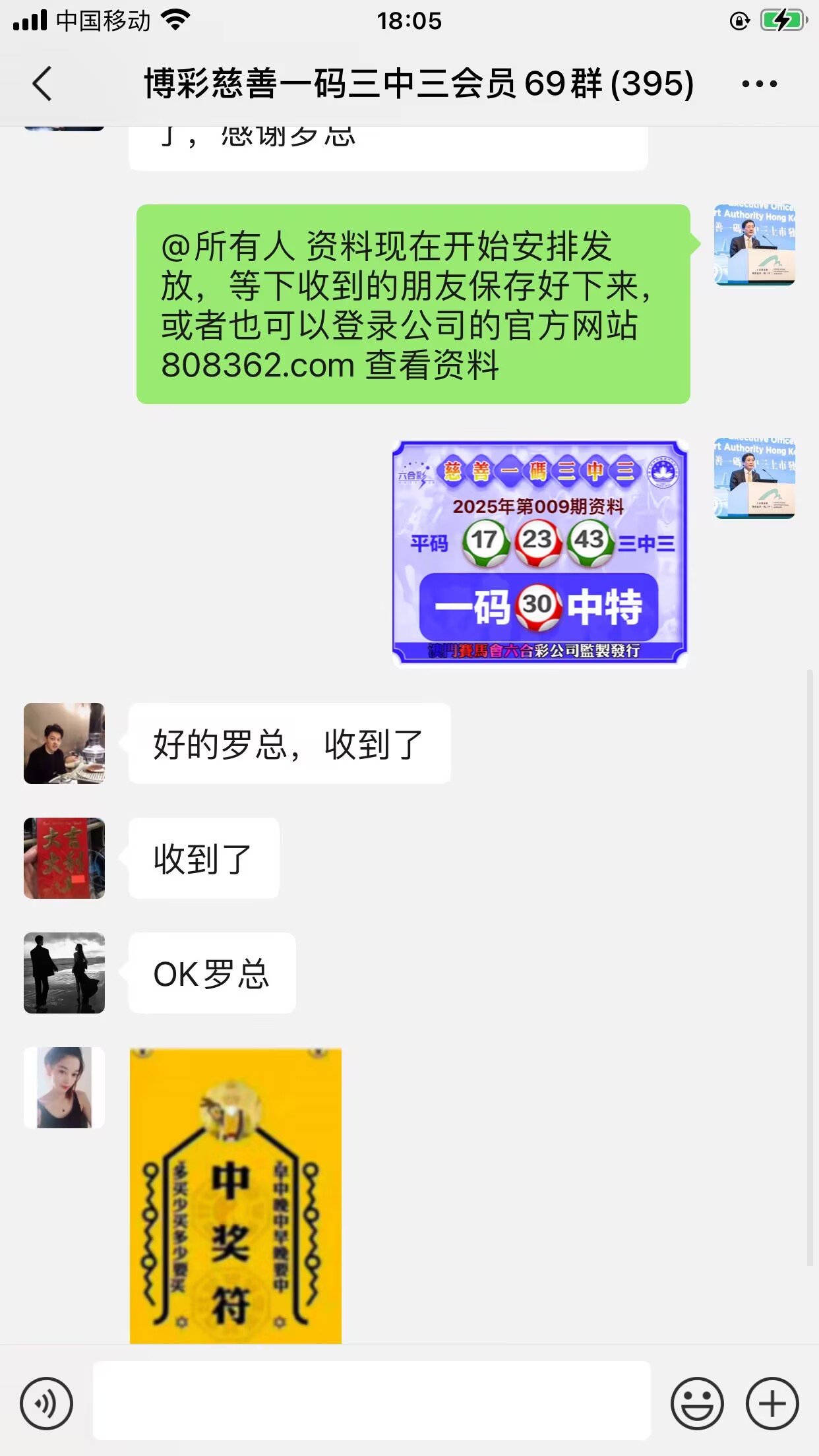Open avatar of sender saying 好的罗总，收到了

point(64,743)
